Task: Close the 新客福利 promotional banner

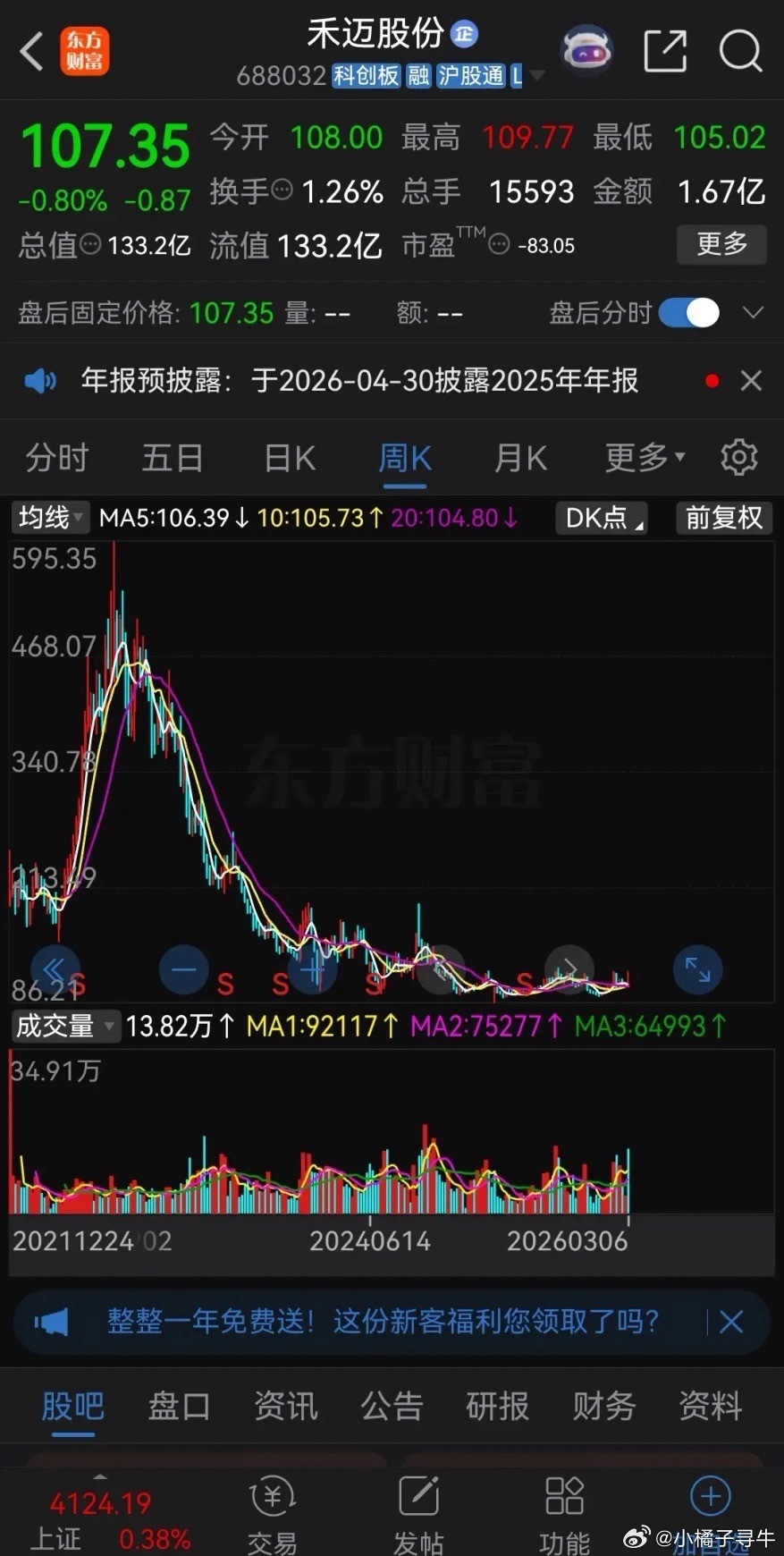Action: point(730,1322)
